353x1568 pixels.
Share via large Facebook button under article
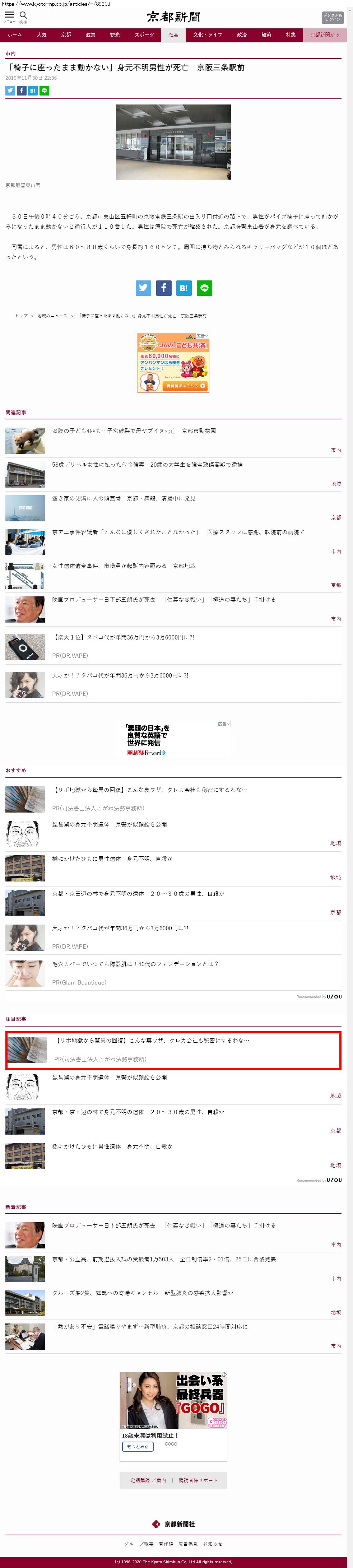[x=164, y=288]
